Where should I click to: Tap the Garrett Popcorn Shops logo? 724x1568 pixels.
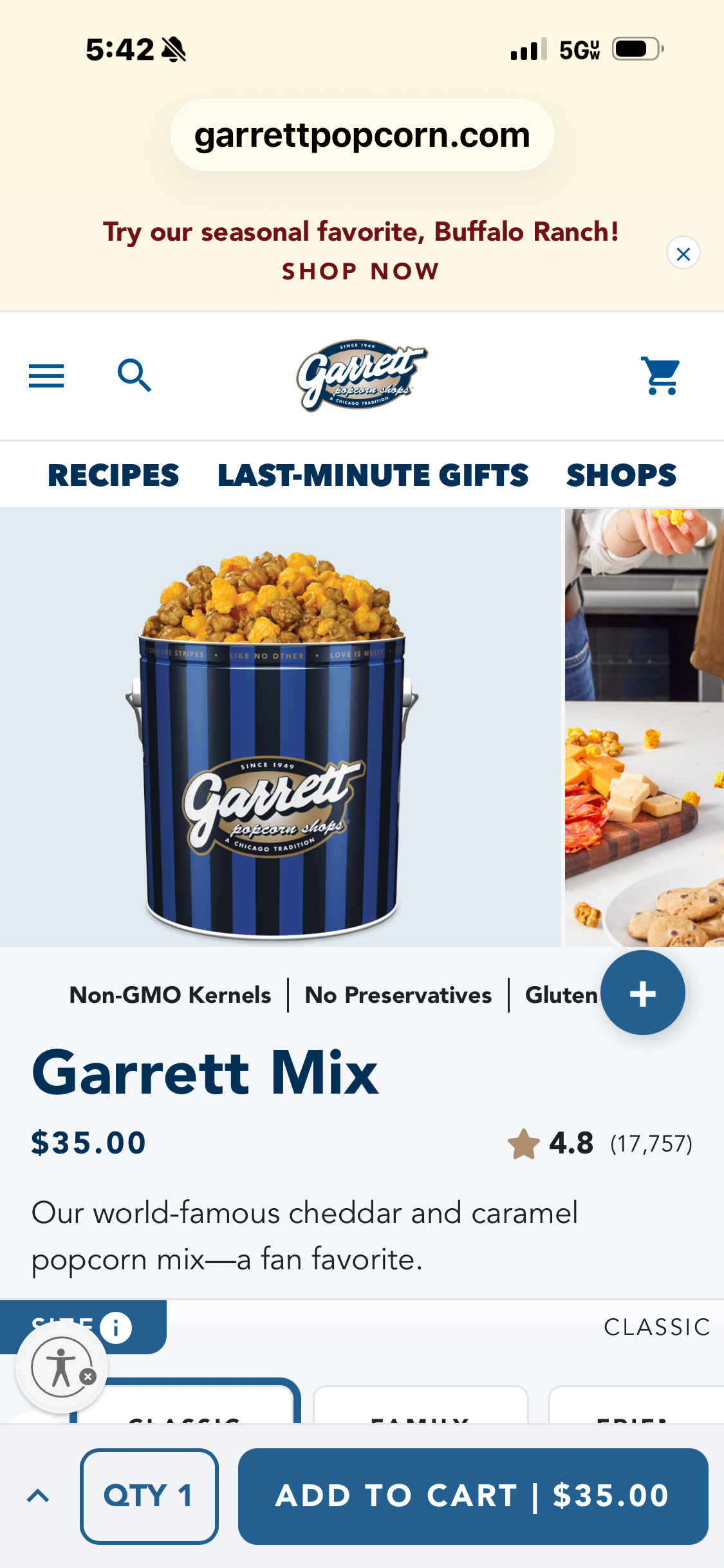pyautogui.click(x=362, y=376)
